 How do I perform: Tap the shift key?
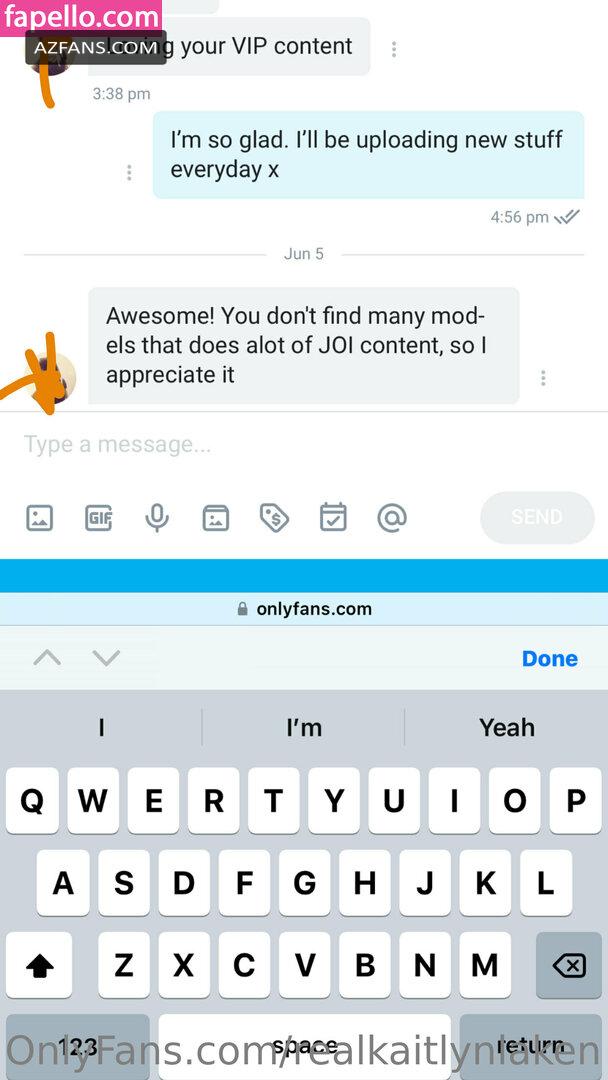[x=39, y=966]
